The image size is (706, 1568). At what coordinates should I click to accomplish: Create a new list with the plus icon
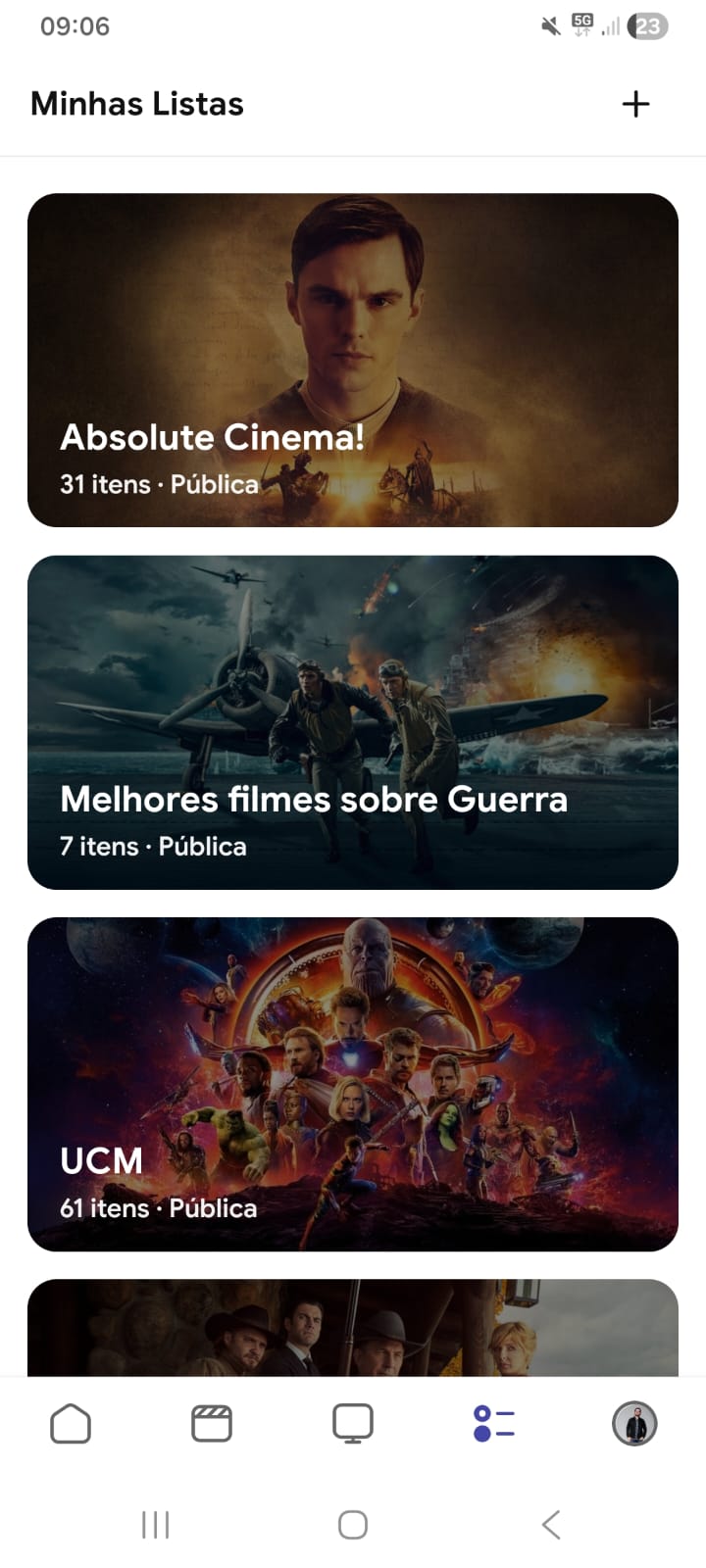click(635, 104)
